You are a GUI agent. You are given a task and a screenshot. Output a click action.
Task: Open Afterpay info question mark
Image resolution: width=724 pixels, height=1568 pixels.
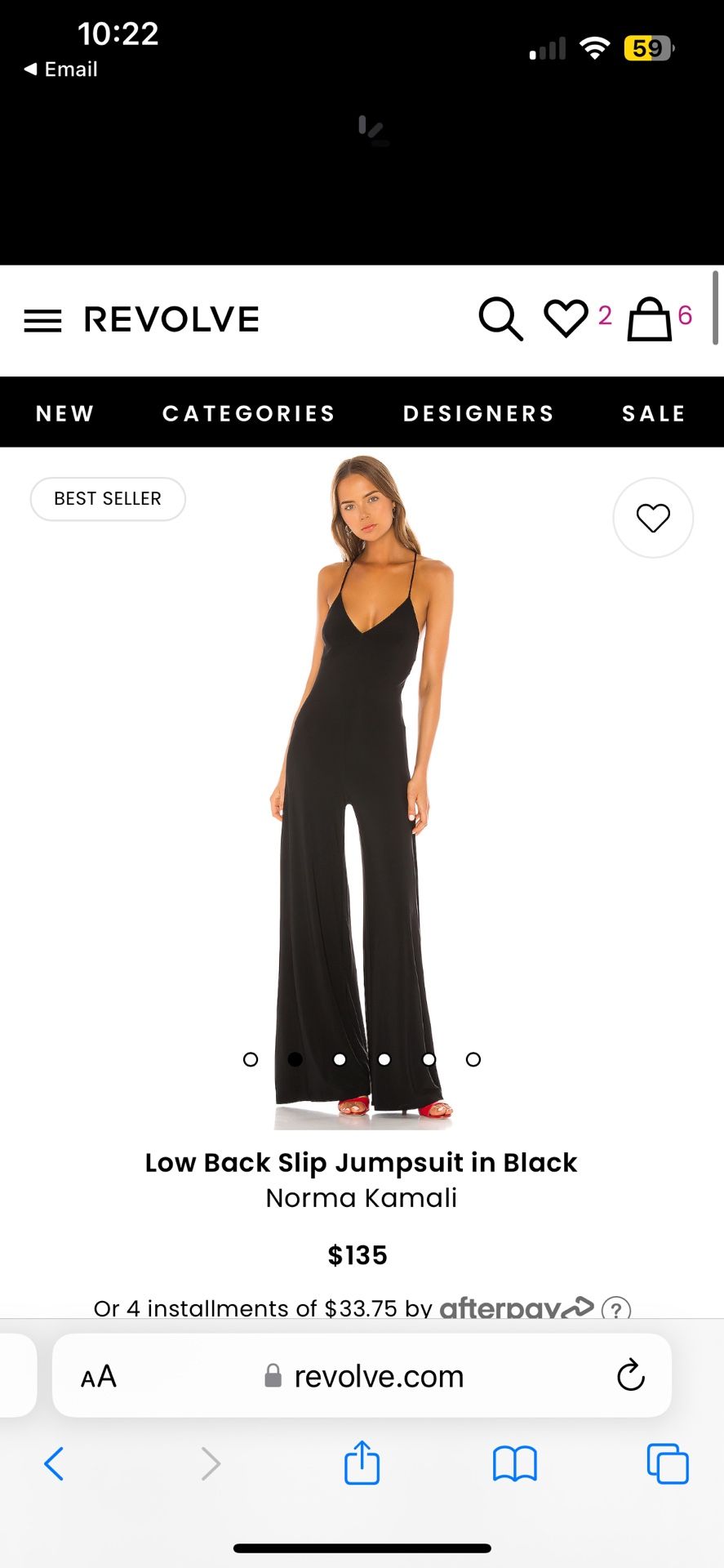point(615,1309)
